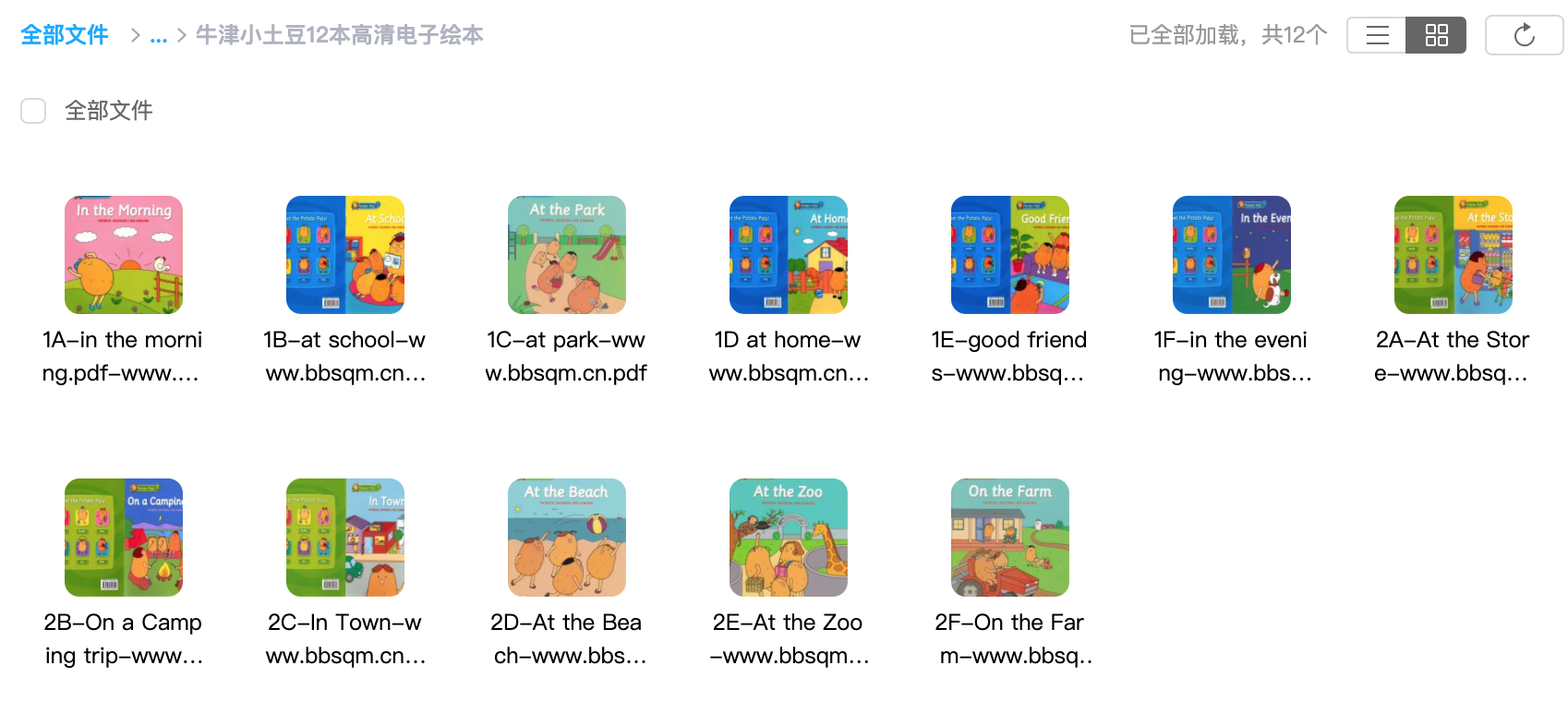Open 2C-In Town file
This screenshot has width=1568, height=726.
click(345, 538)
